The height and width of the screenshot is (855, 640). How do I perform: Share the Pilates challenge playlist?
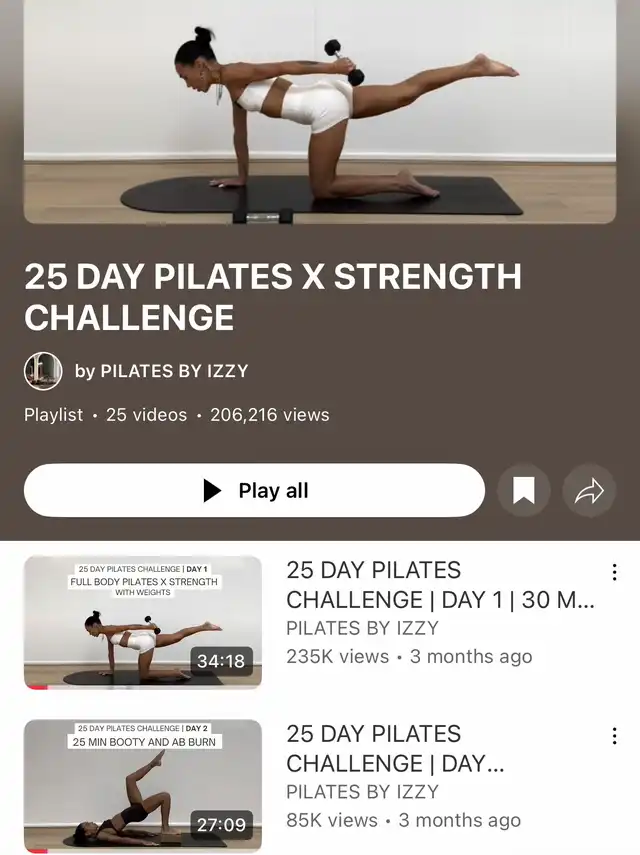pyautogui.click(x=590, y=490)
